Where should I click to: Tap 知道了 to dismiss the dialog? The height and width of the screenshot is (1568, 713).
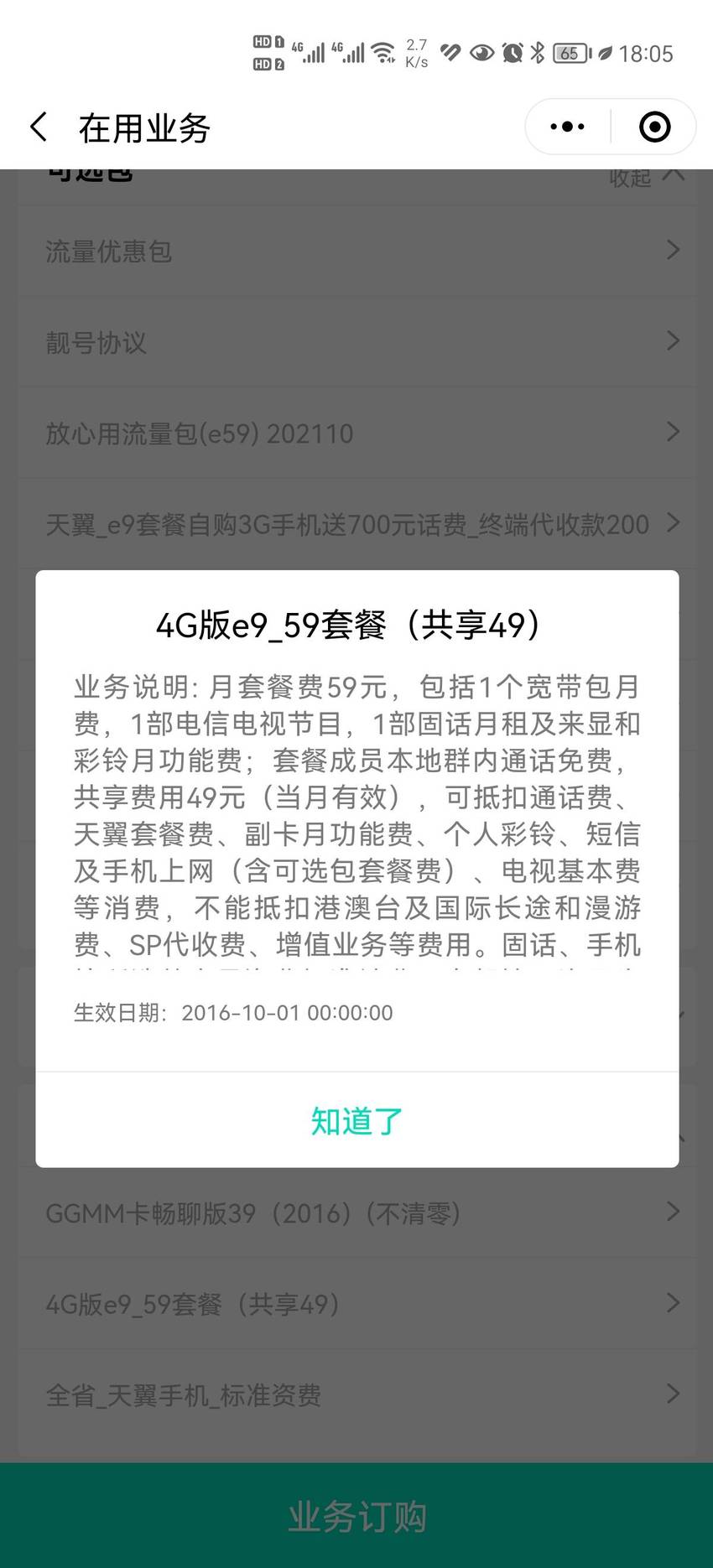pos(357,1120)
